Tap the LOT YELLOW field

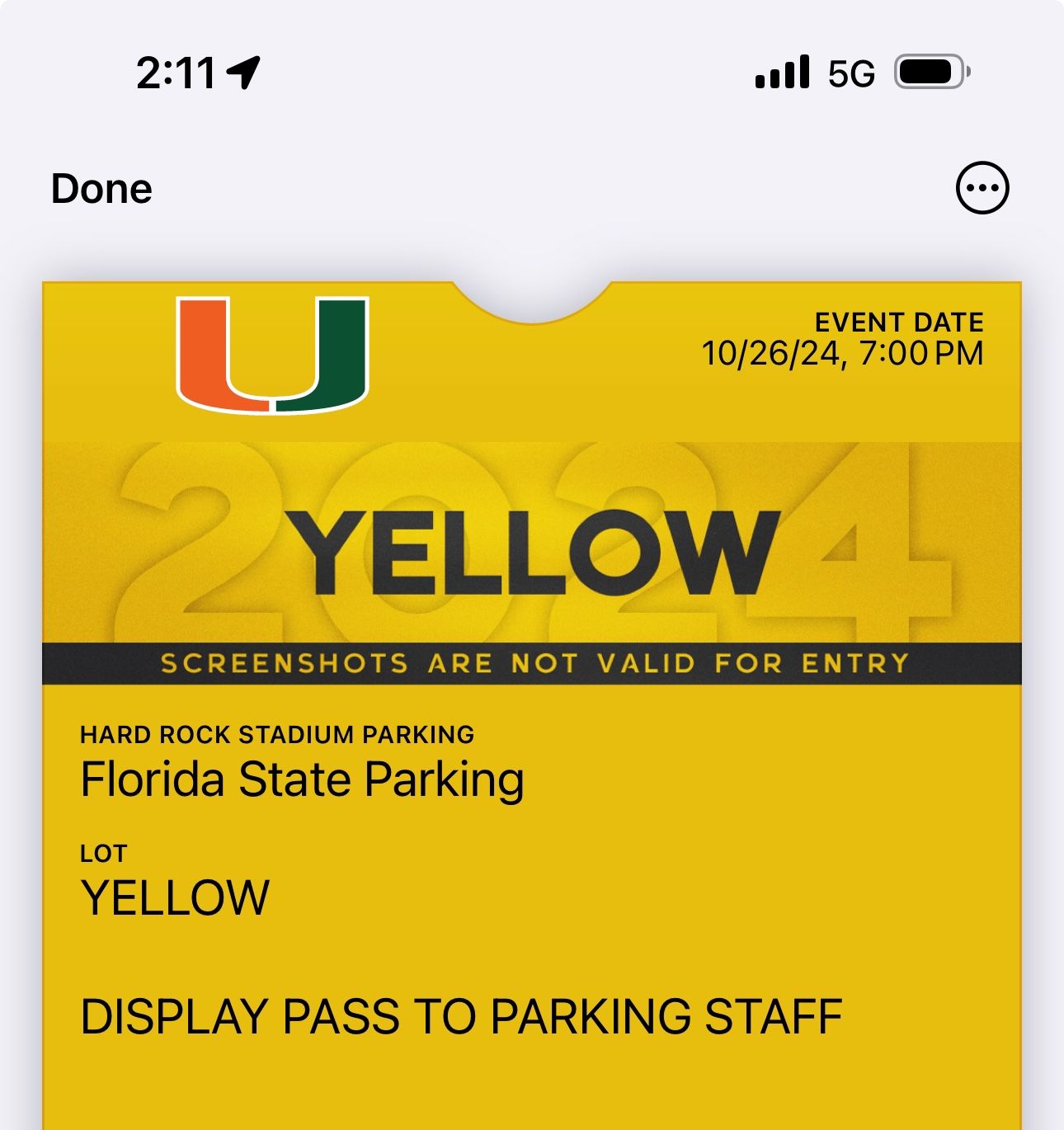click(176, 899)
